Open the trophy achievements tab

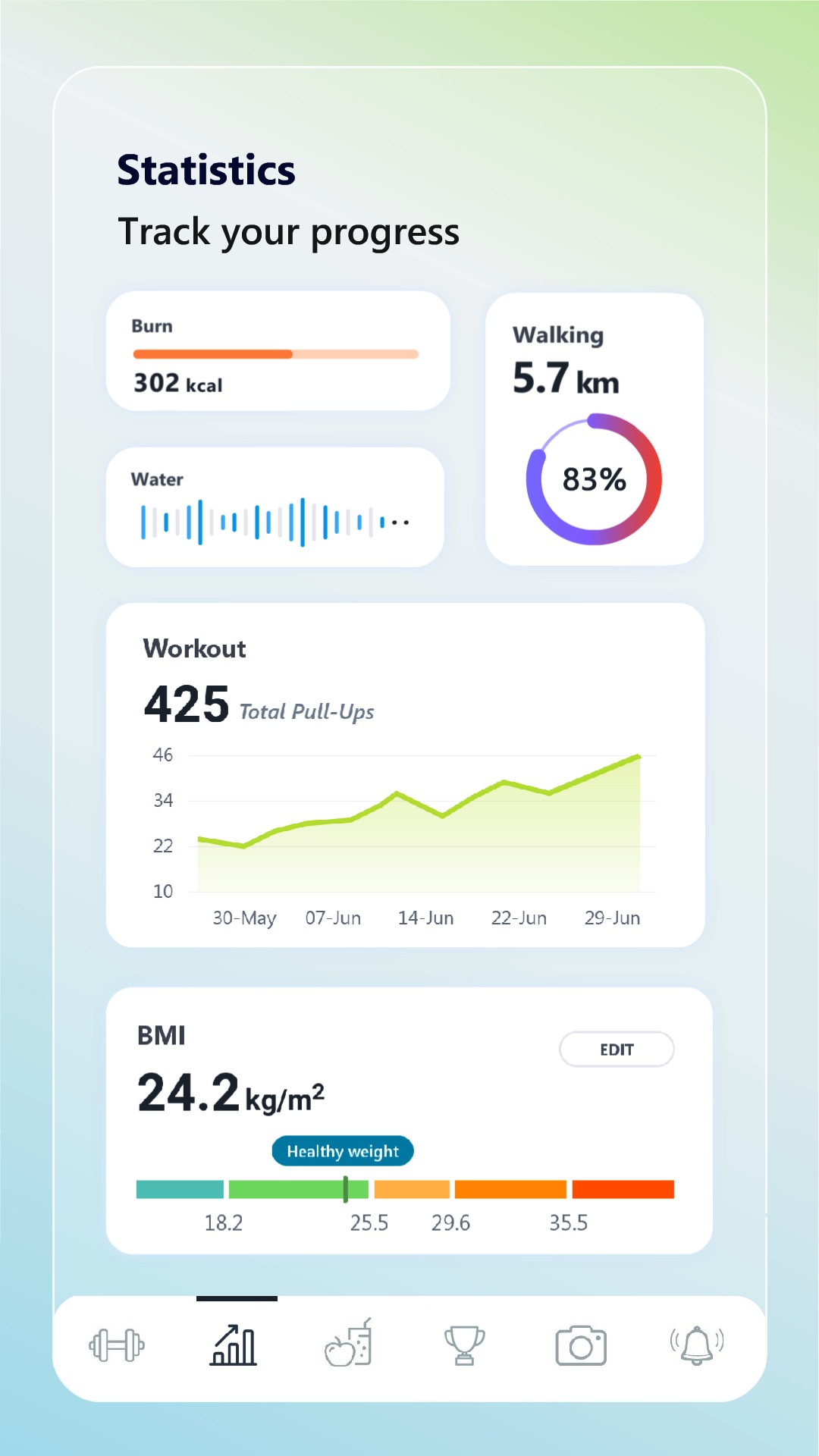tap(465, 1345)
